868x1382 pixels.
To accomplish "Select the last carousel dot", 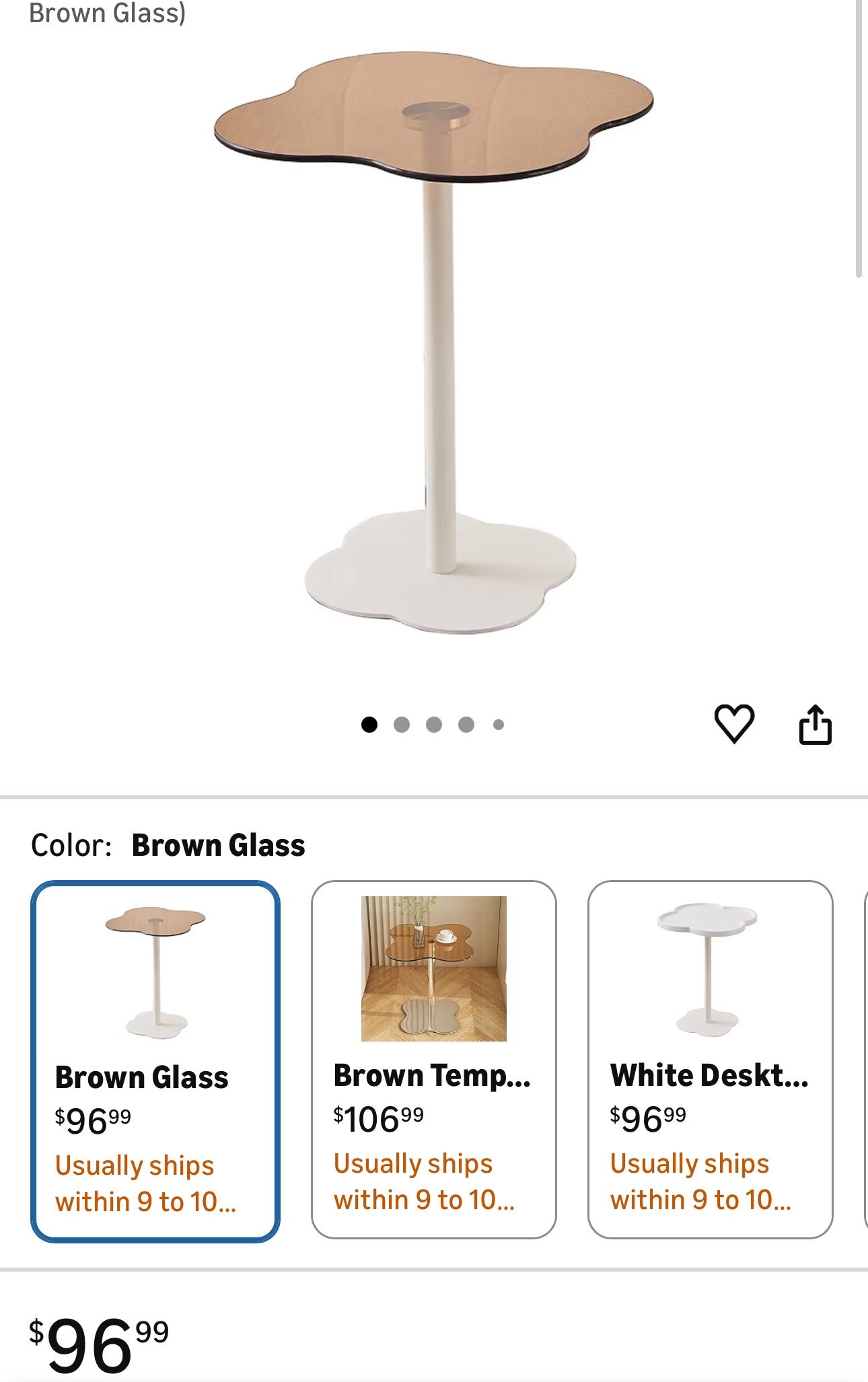I will pyautogui.click(x=499, y=723).
